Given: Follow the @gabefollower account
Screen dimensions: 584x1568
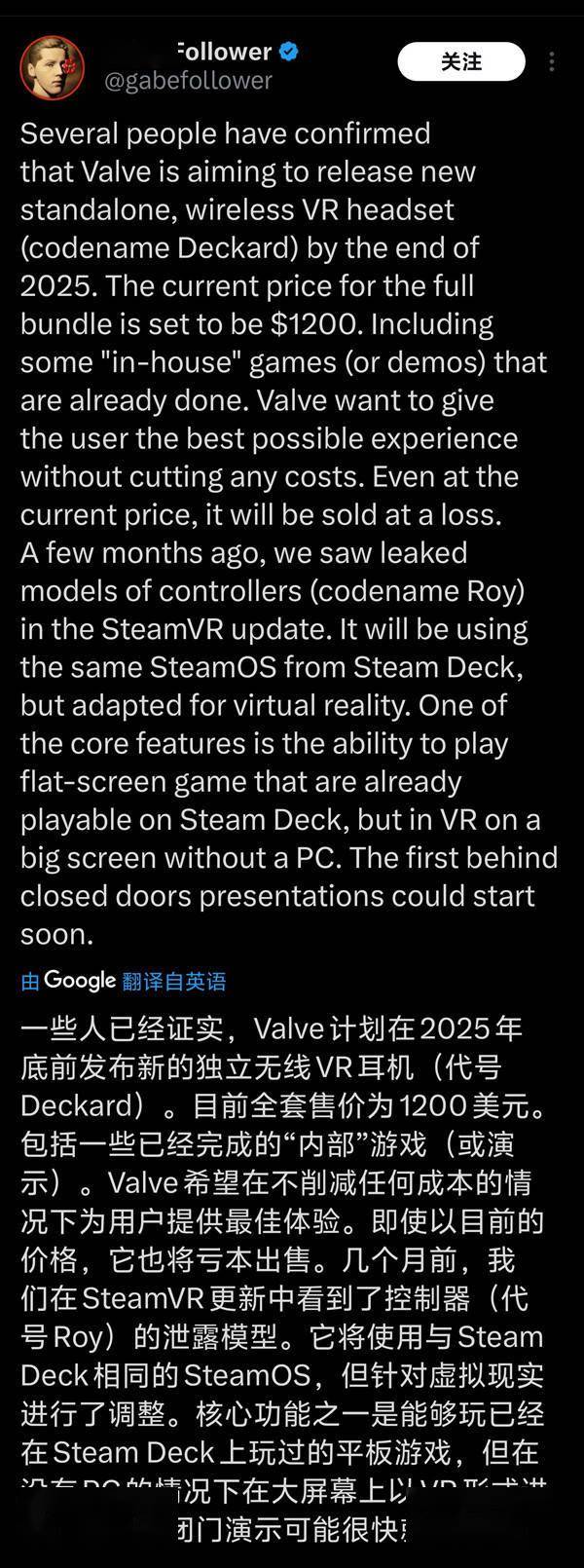Looking at the screenshot, I should (x=460, y=62).
